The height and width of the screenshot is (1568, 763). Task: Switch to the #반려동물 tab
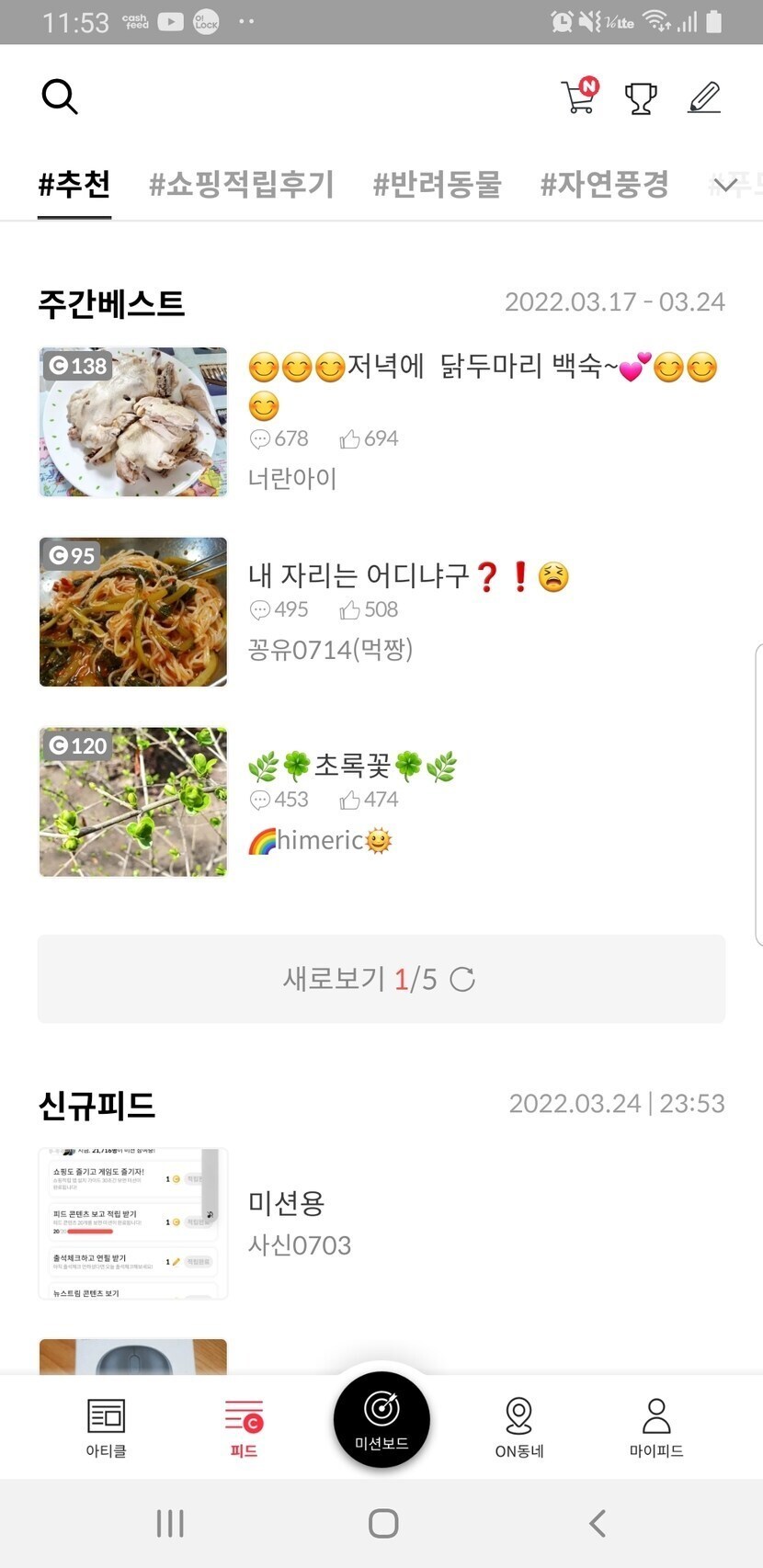point(437,185)
